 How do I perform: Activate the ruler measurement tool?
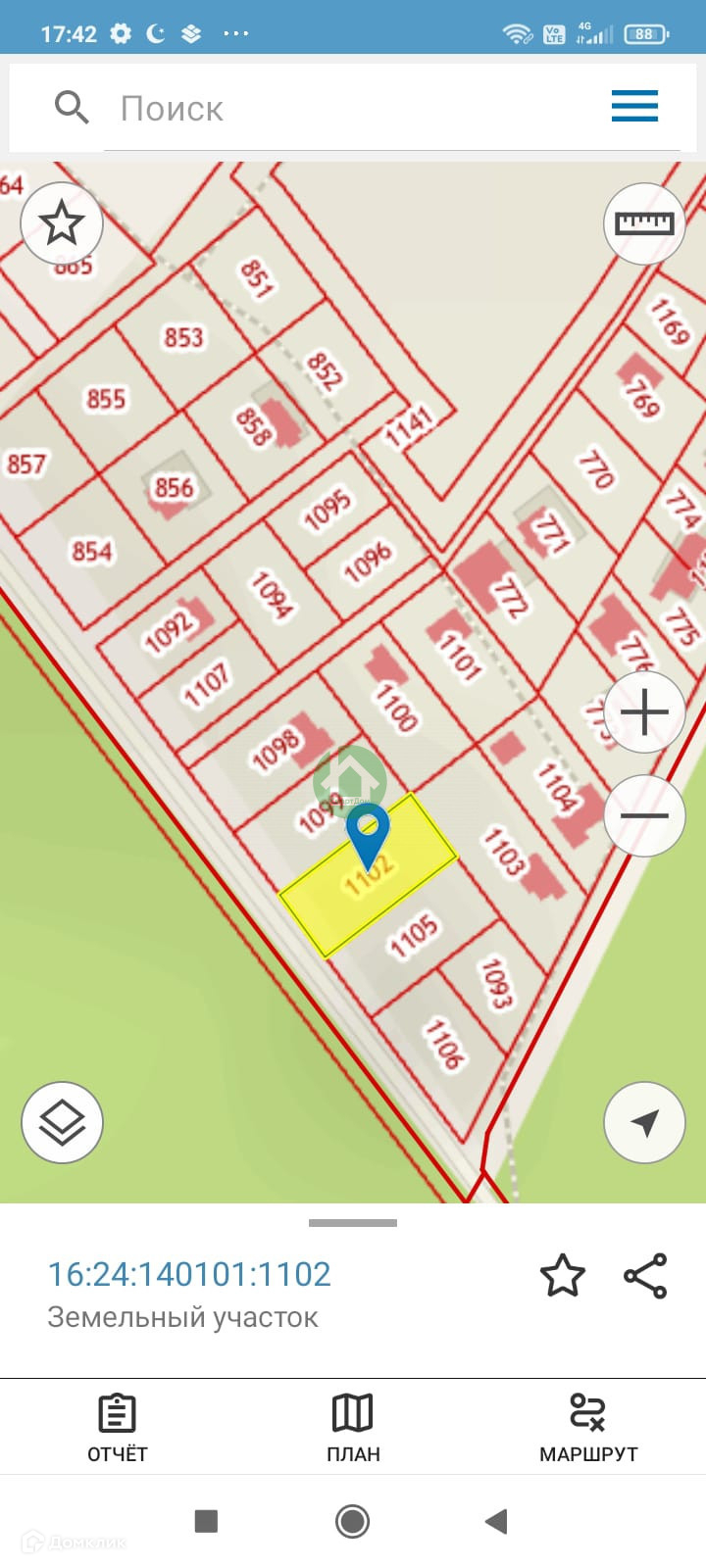tap(643, 223)
